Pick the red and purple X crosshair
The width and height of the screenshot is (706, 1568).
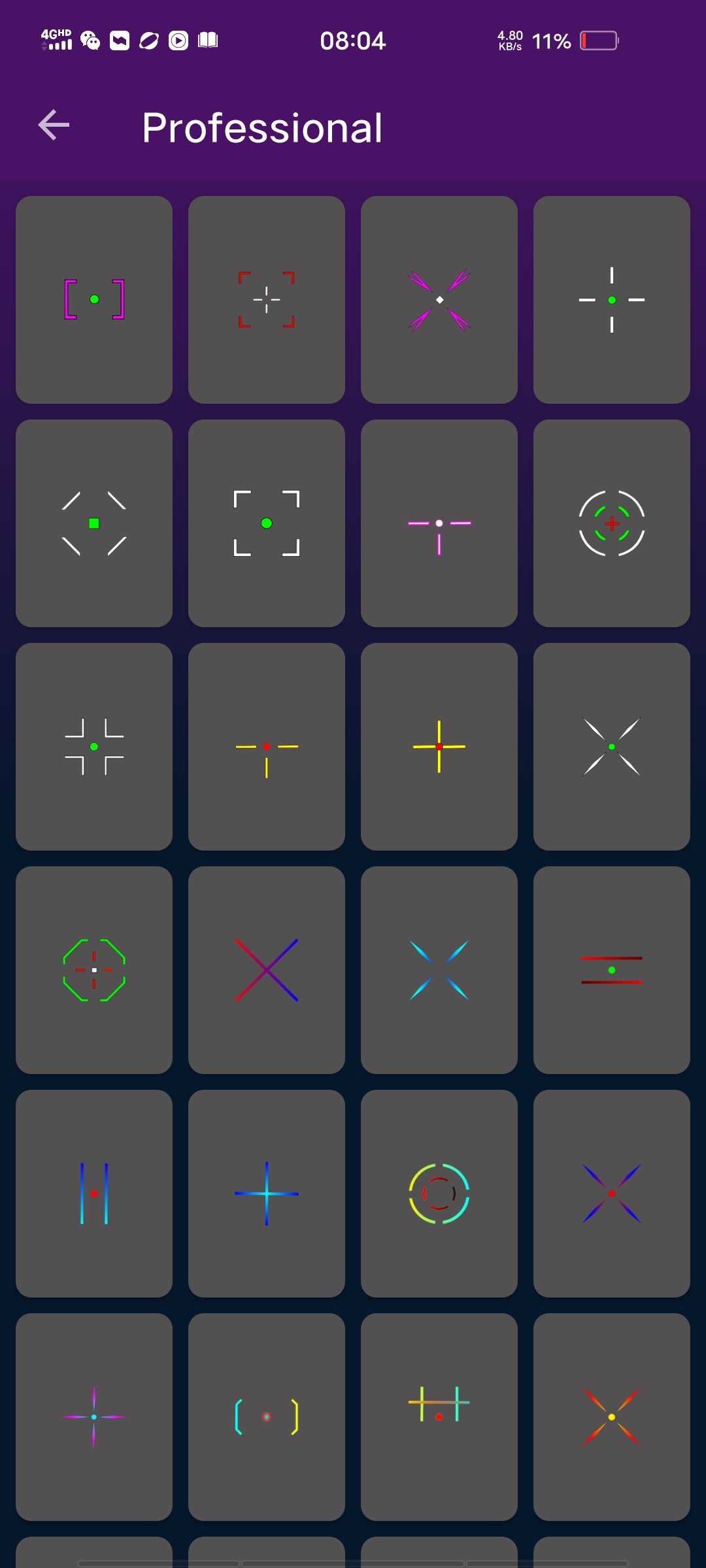click(267, 970)
